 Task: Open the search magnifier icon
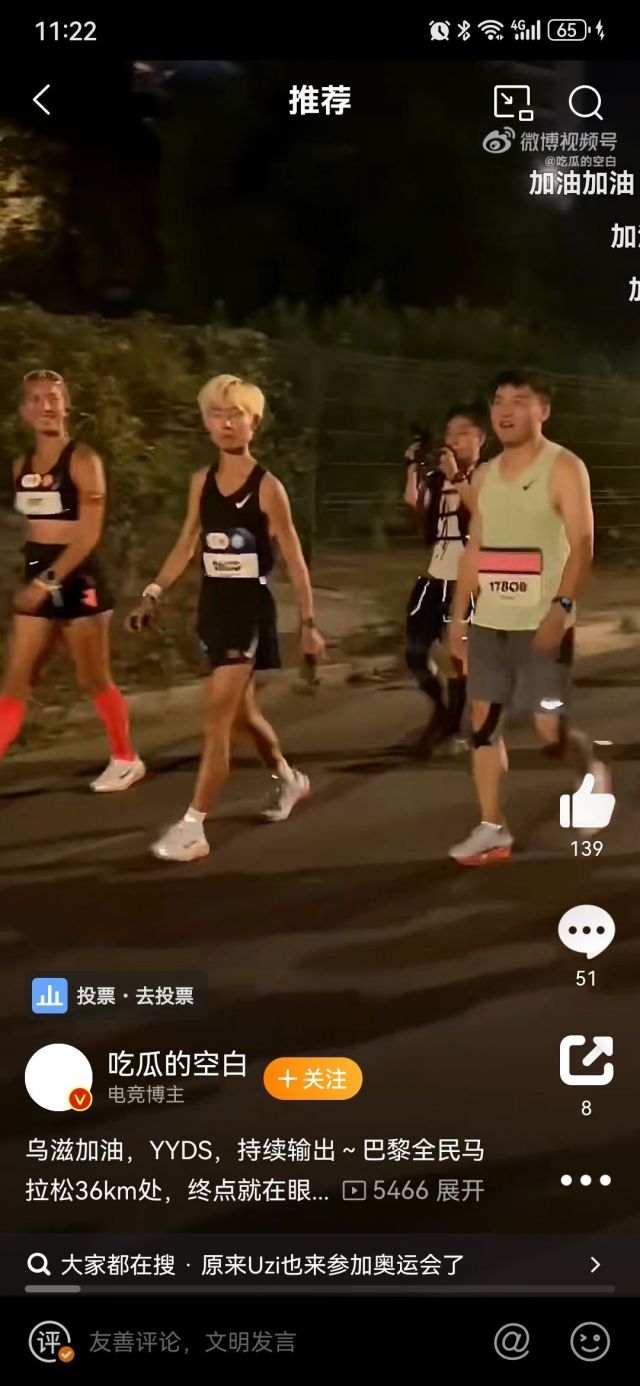click(585, 102)
